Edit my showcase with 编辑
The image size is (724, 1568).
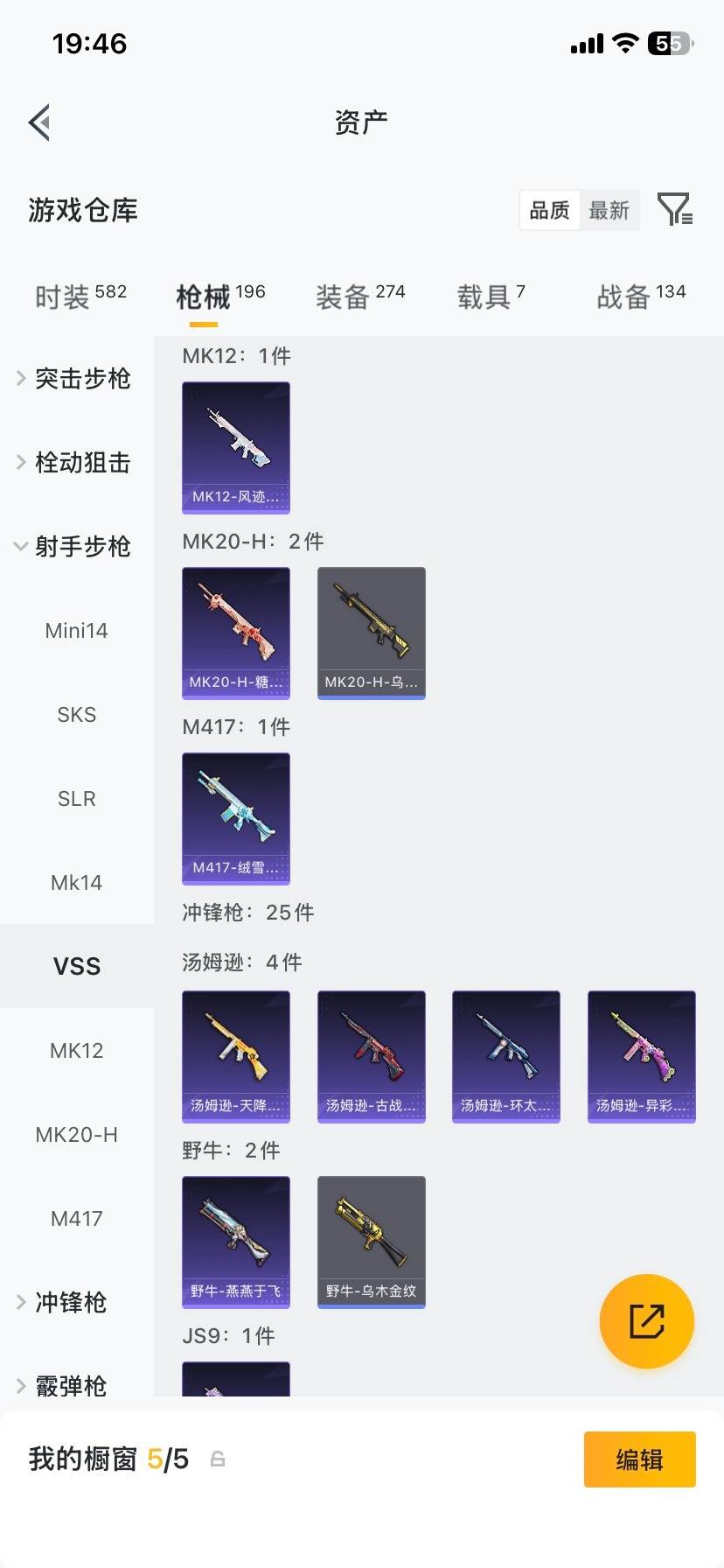pyautogui.click(x=639, y=1459)
